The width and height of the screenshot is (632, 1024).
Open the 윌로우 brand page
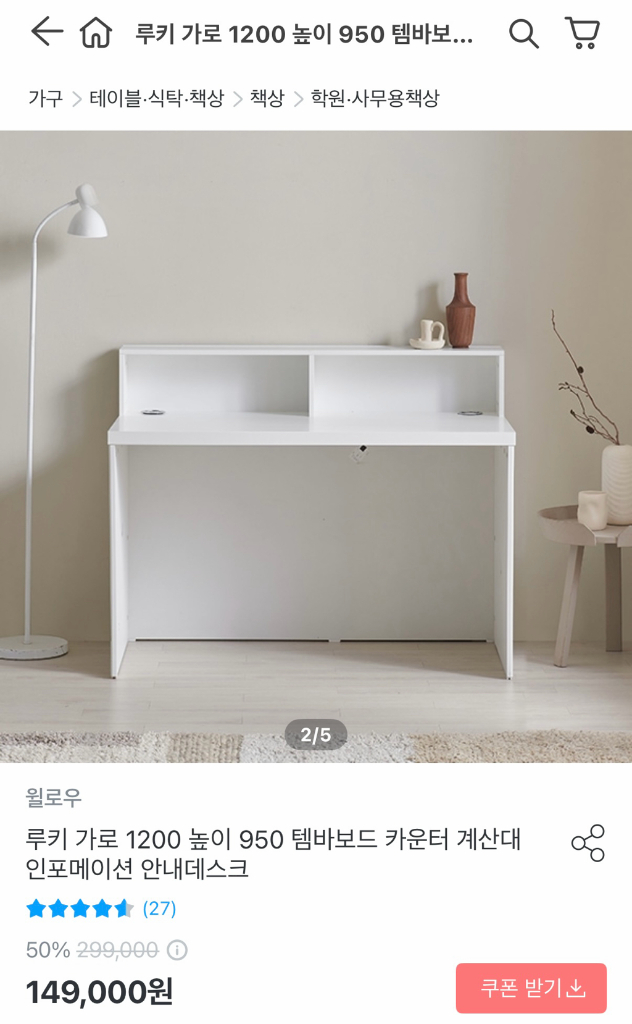pyautogui.click(x=54, y=797)
